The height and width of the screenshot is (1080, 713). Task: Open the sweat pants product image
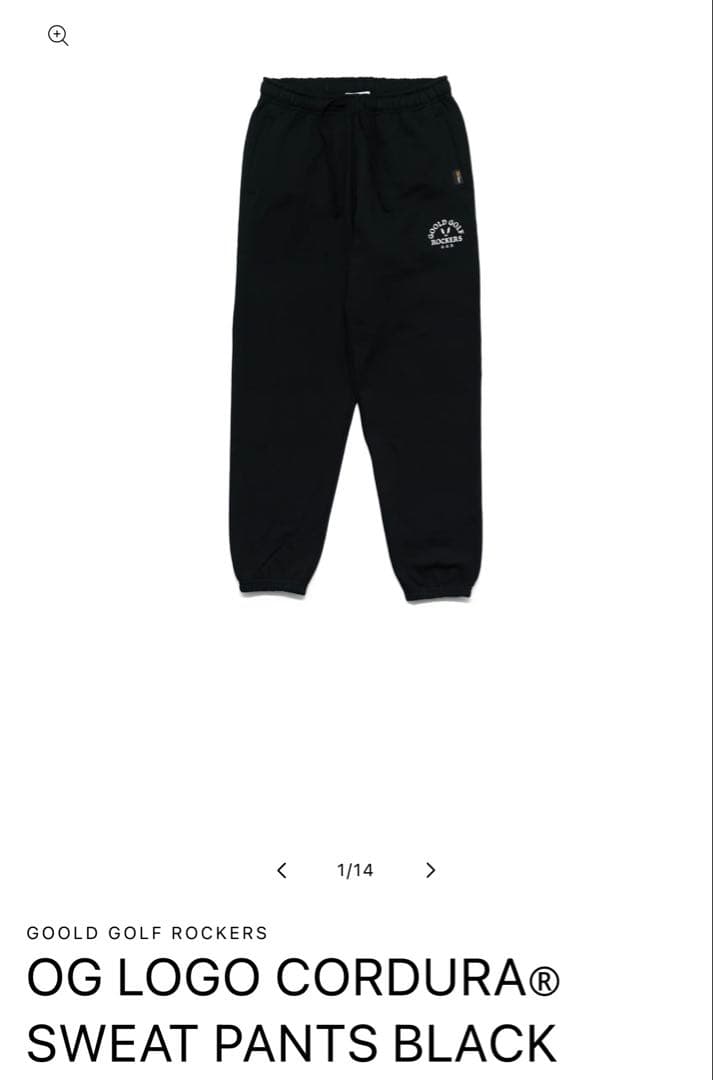(356, 340)
